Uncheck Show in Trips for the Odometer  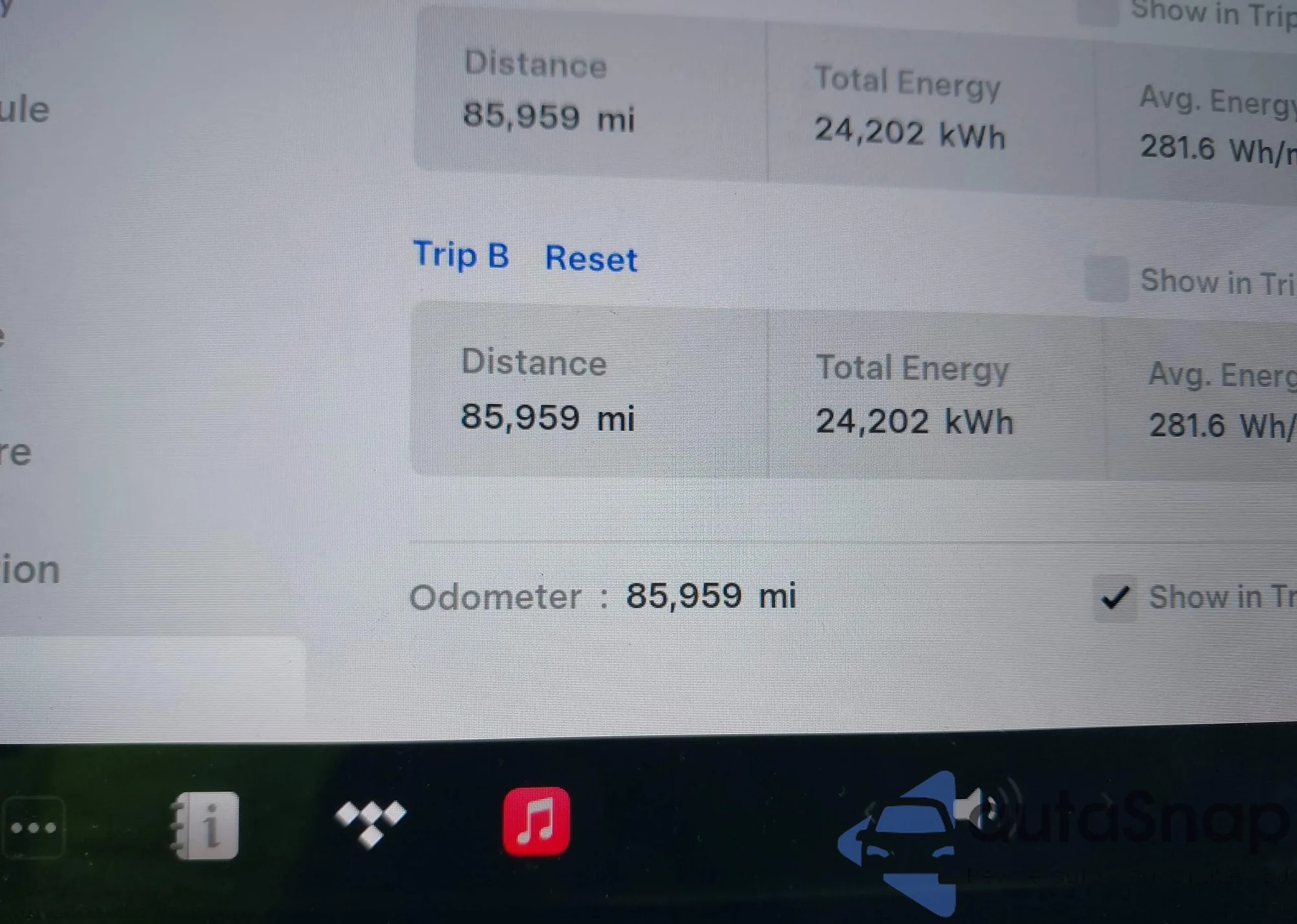pyautogui.click(x=1115, y=598)
